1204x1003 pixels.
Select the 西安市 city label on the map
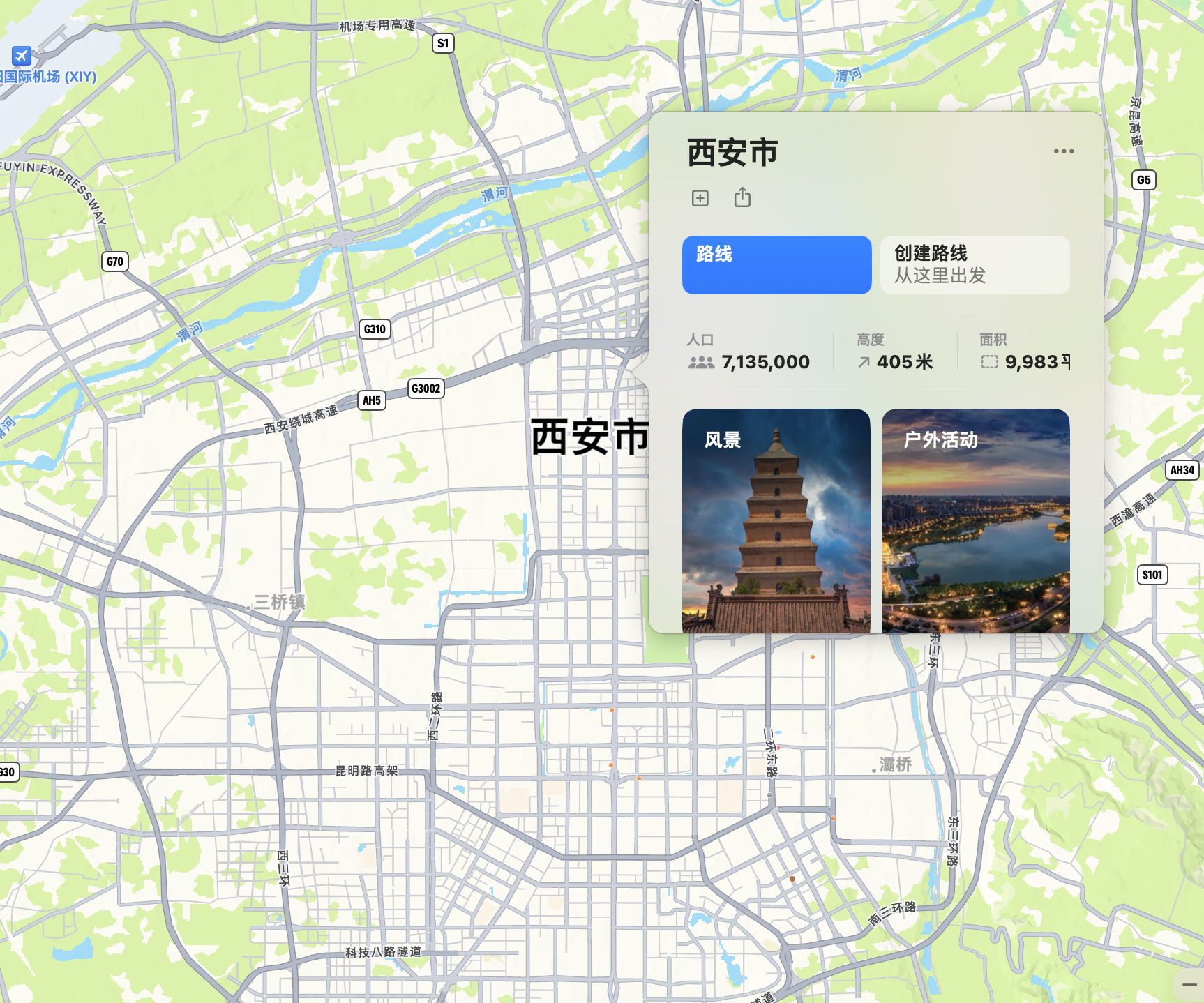[x=589, y=437]
